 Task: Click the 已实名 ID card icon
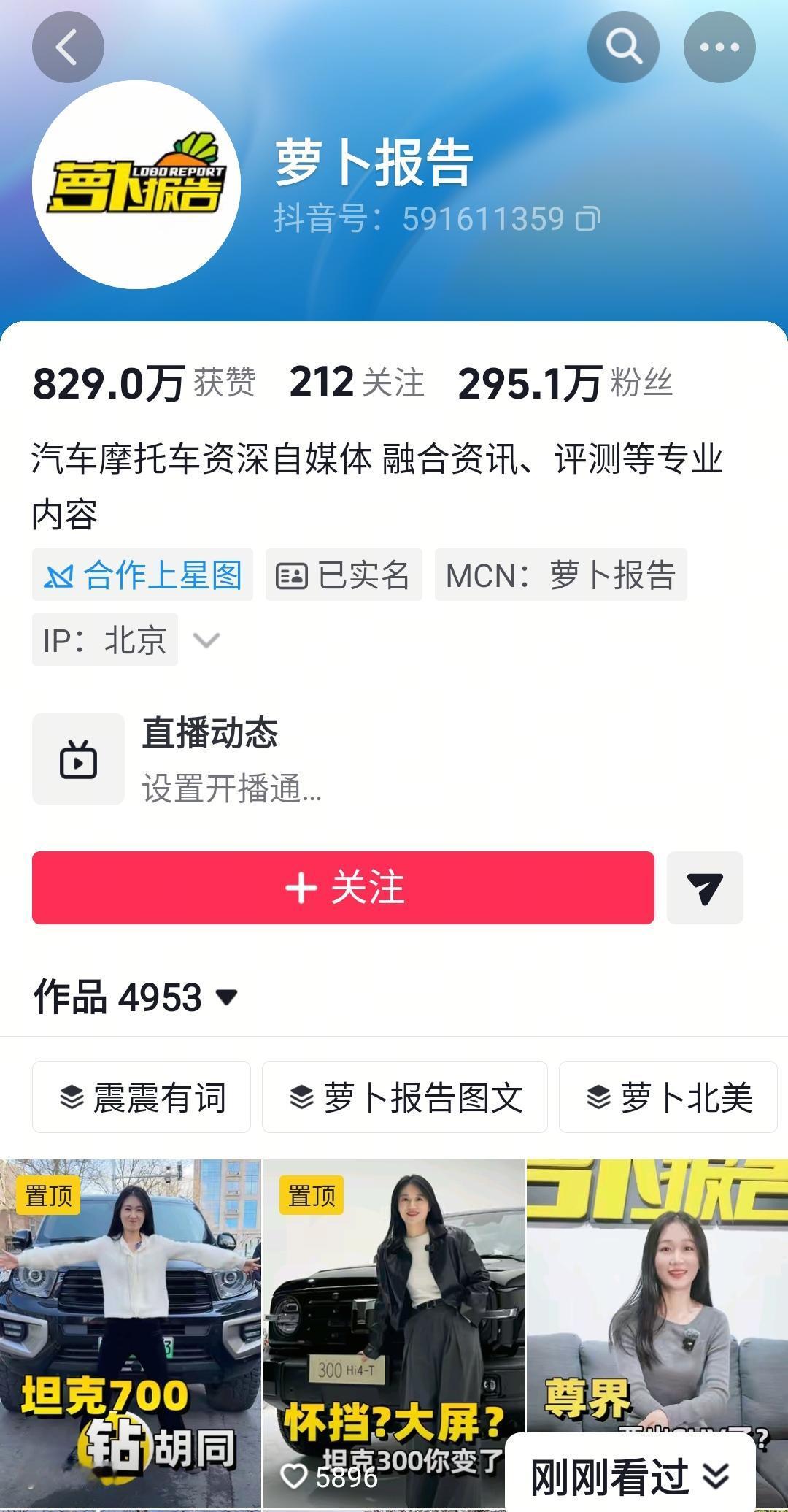coord(291,576)
